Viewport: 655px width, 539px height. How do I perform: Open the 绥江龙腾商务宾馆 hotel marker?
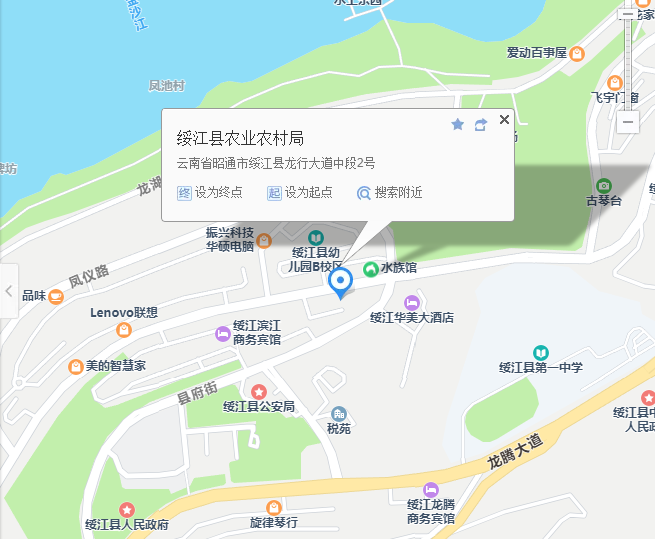point(430,490)
